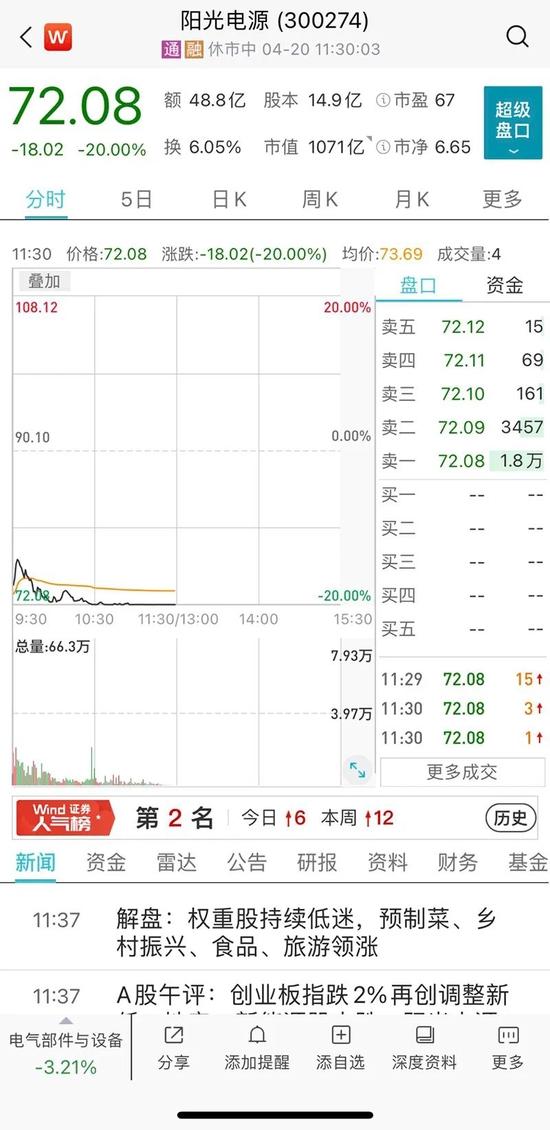
Task: Open the 研报 research reports tab
Action: 317,862
